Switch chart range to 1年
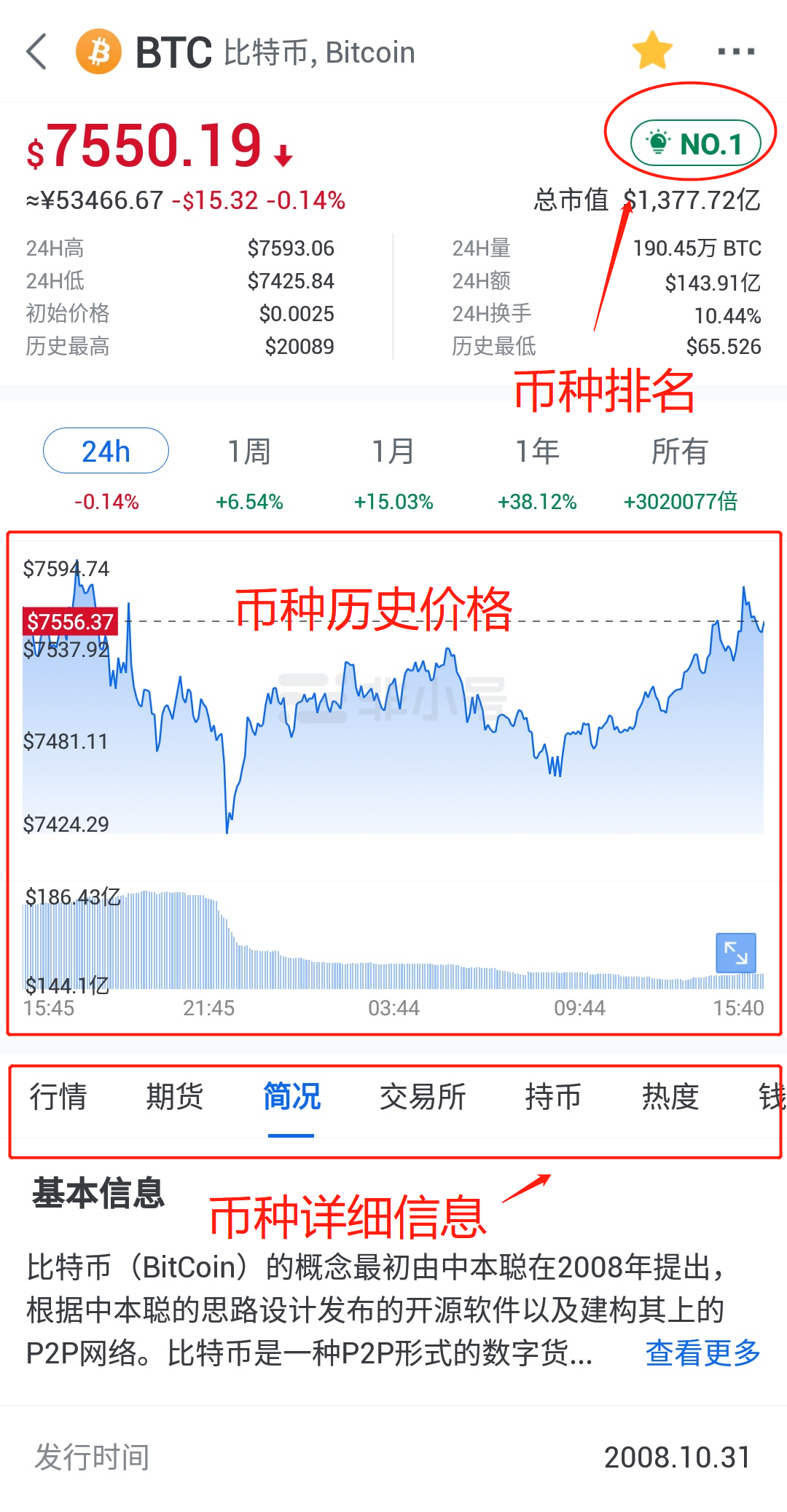Screen dimensions: 787x1512 (538, 452)
